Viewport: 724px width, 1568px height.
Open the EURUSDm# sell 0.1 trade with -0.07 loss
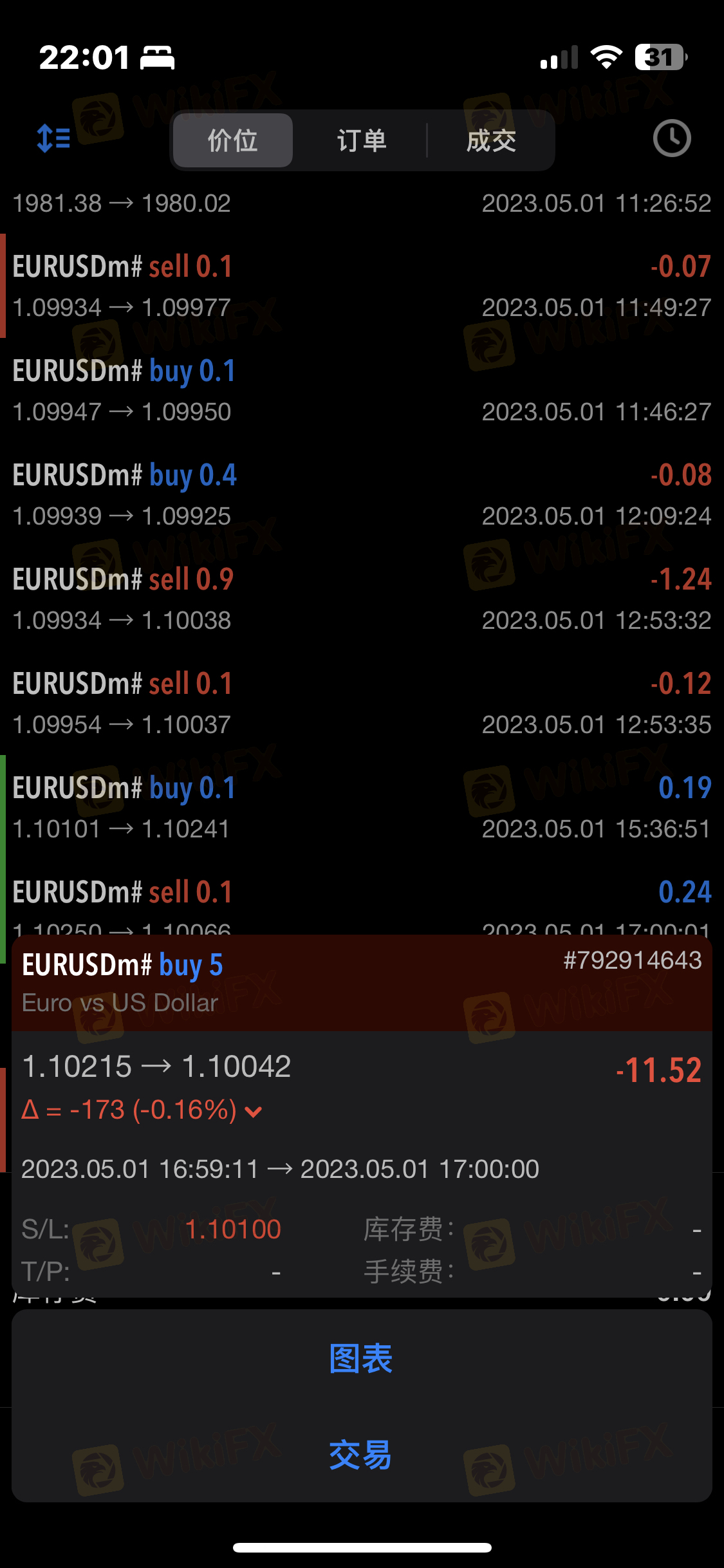point(362,286)
